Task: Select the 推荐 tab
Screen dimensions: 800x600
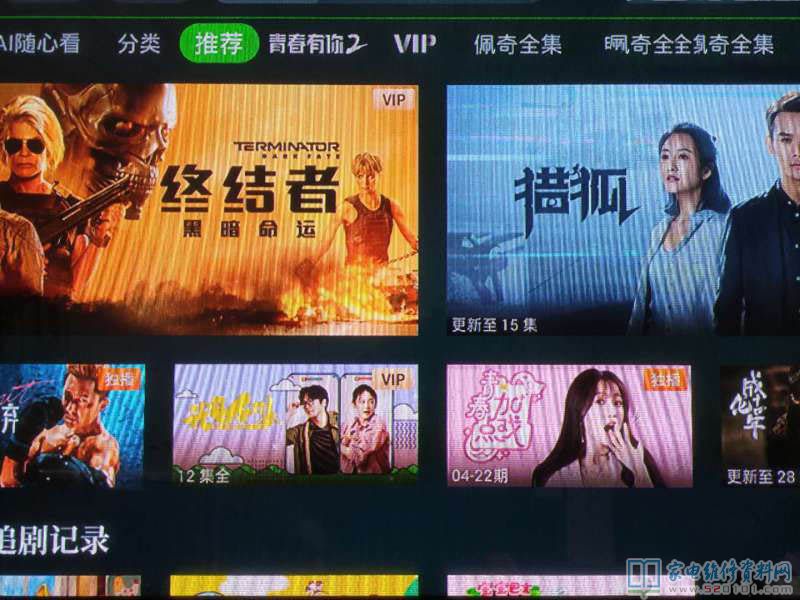Action: click(x=218, y=44)
